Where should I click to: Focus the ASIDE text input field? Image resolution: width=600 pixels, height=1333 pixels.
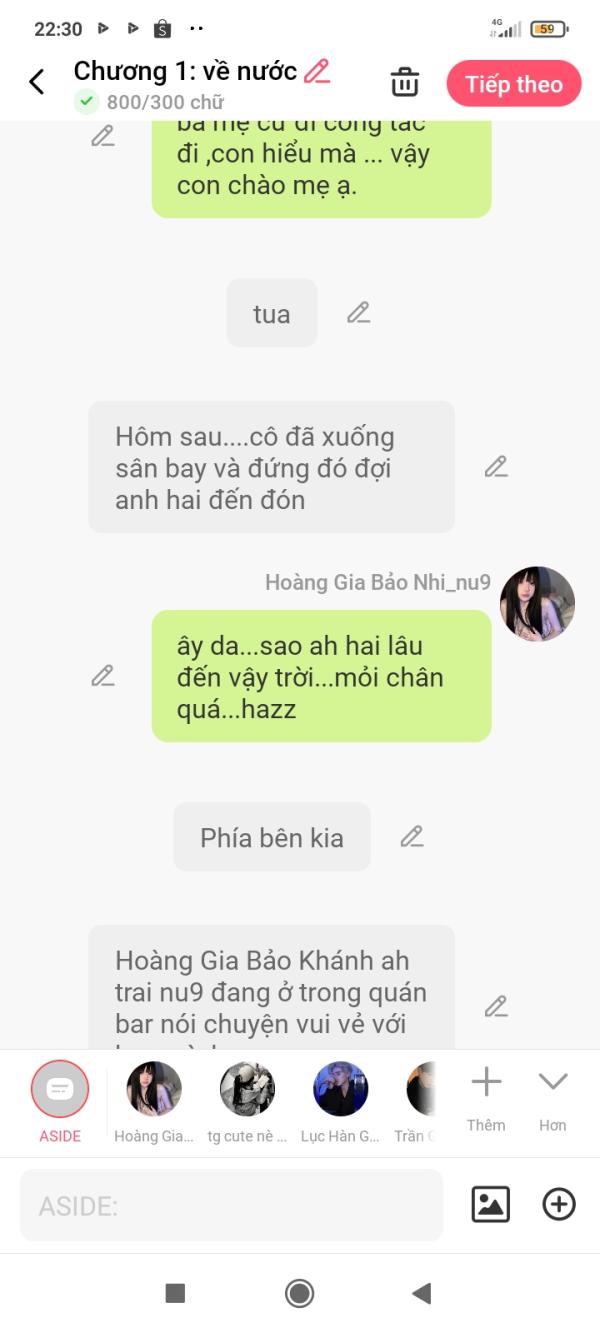click(231, 1205)
